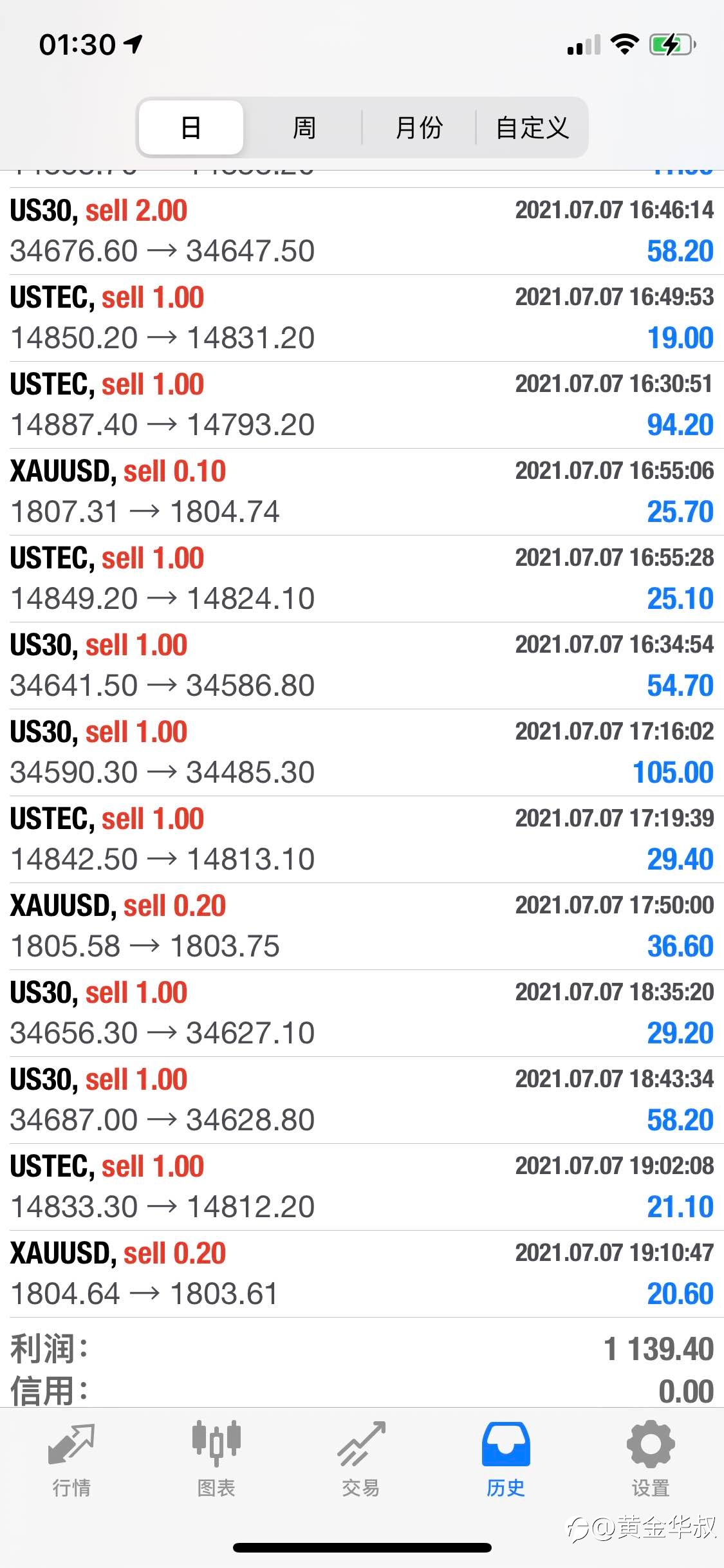The width and height of the screenshot is (724, 1568).
Task: Open the USTEC trade closed at 16:30:51
Action: (x=362, y=405)
